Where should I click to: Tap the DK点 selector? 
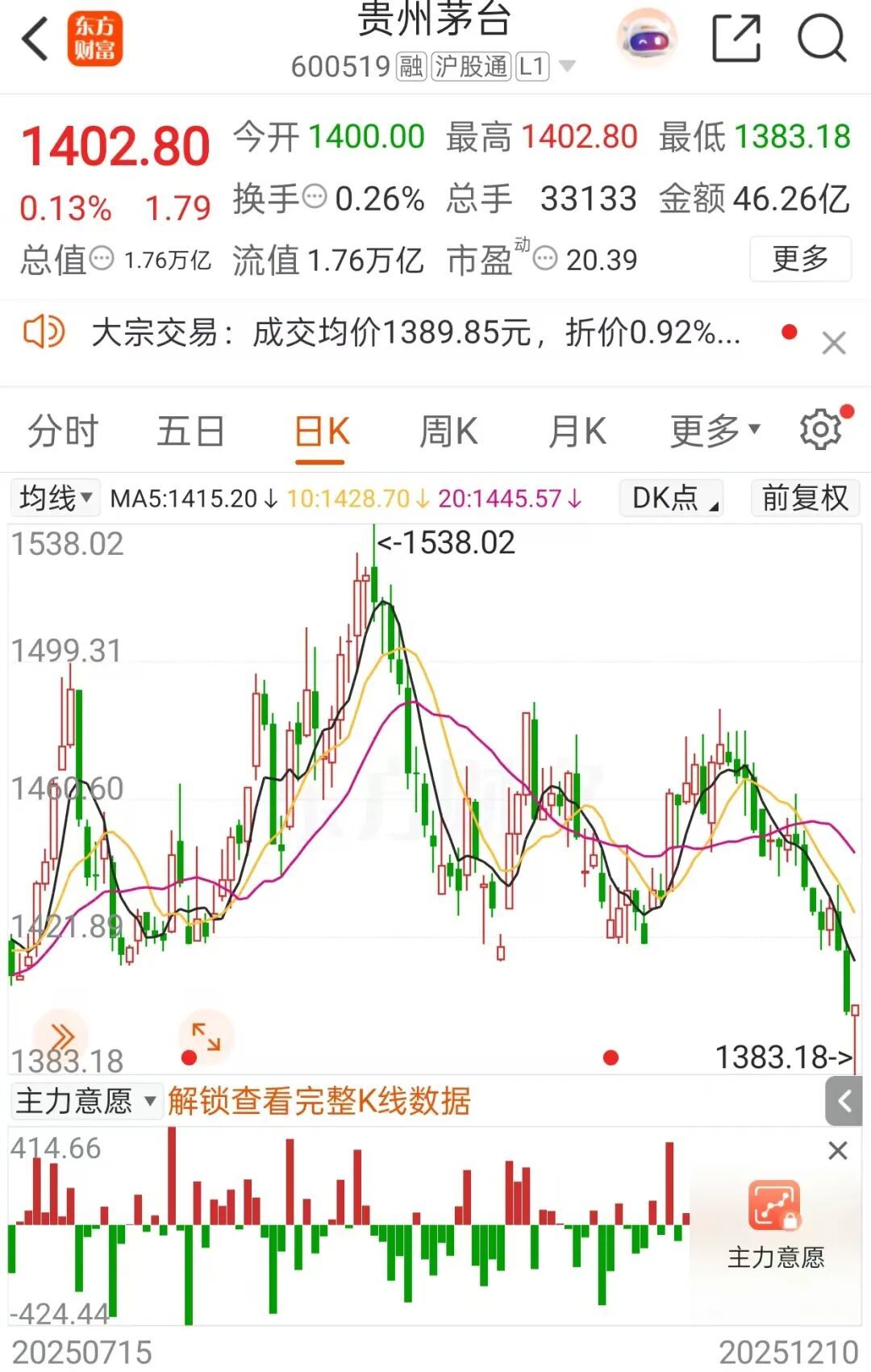pos(672,498)
